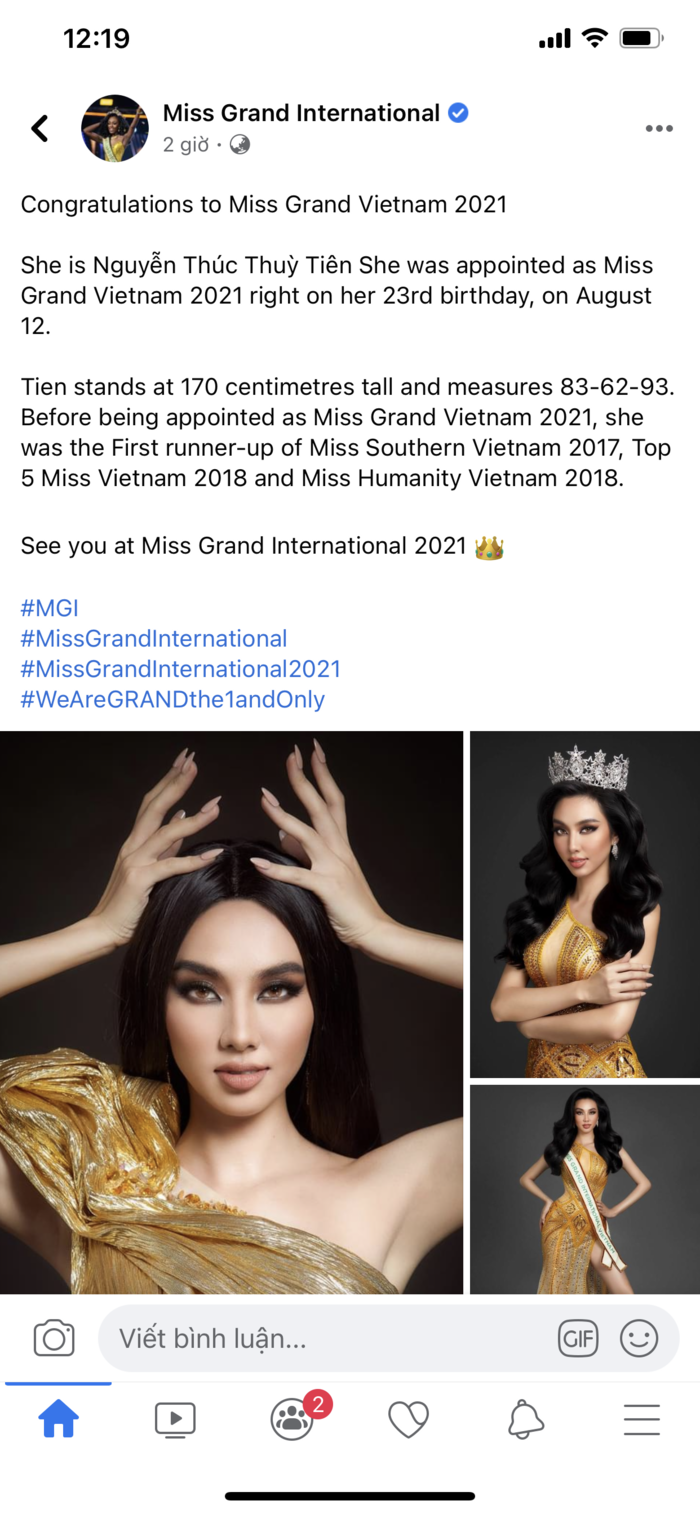Attach a photo with the camera icon
The width and height of the screenshot is (700, 1514).
(54, 1338)
